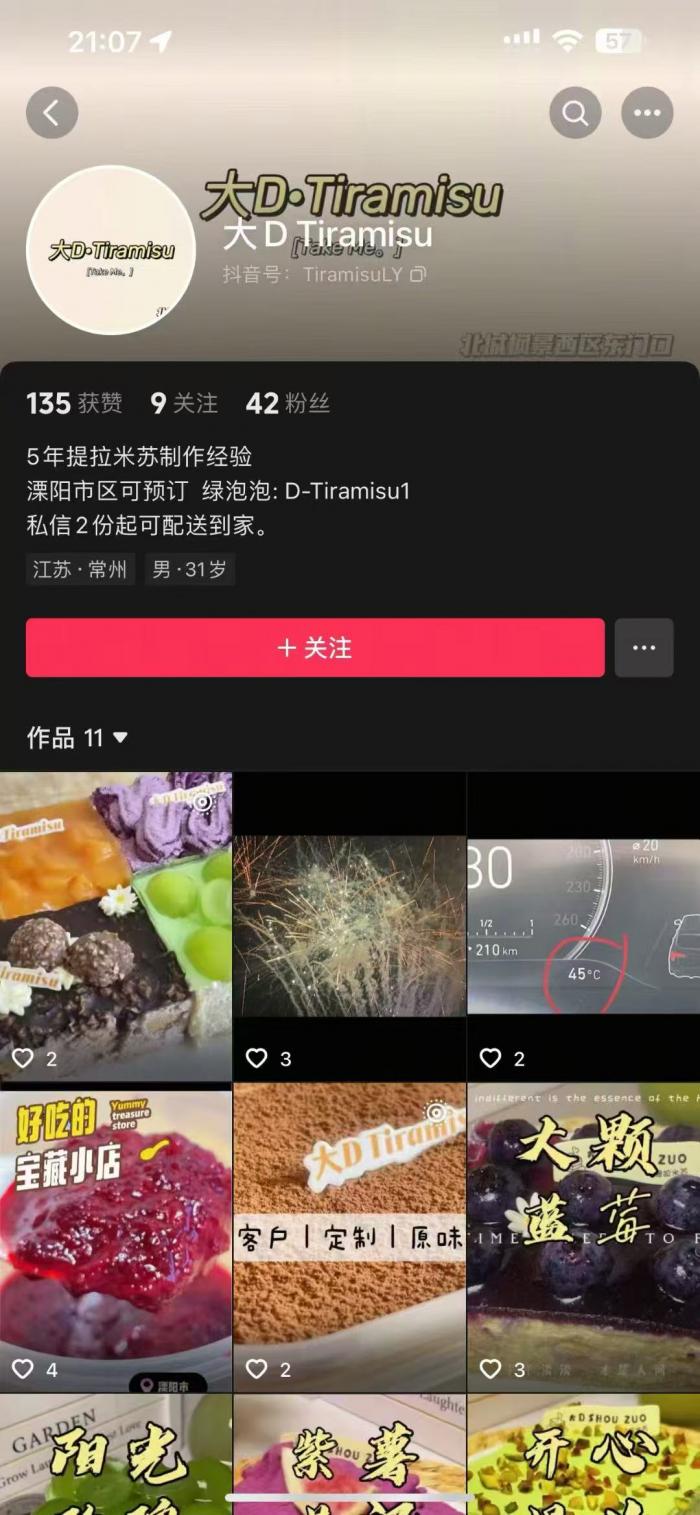Open the 好吃的宝藏小店 video
This screenshot has height=1515, width=700.
[116, 1237]
